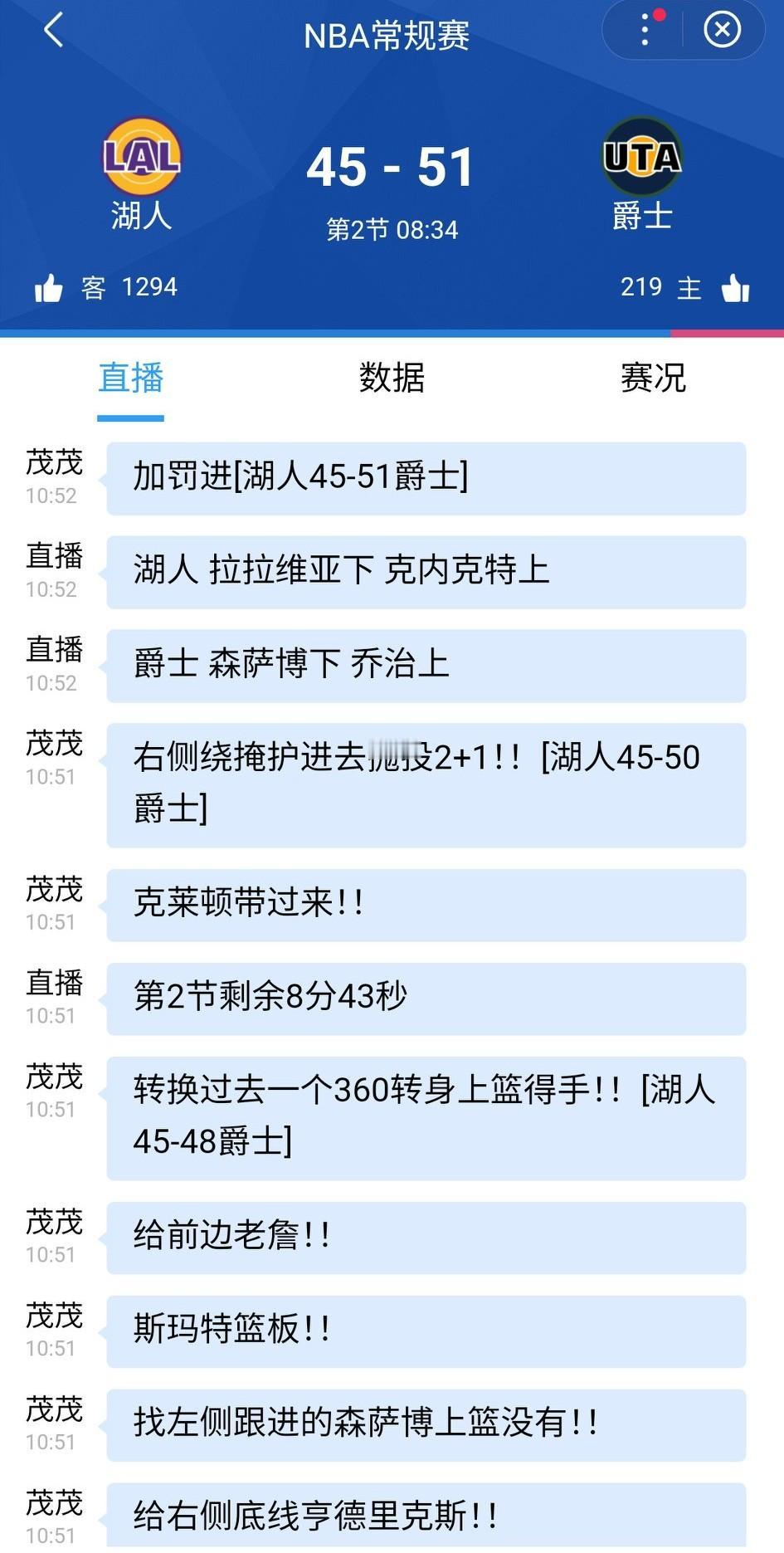Enable highlight on the 直播 tab indicator
This screenshot has width=784, height=1553.
129,378
